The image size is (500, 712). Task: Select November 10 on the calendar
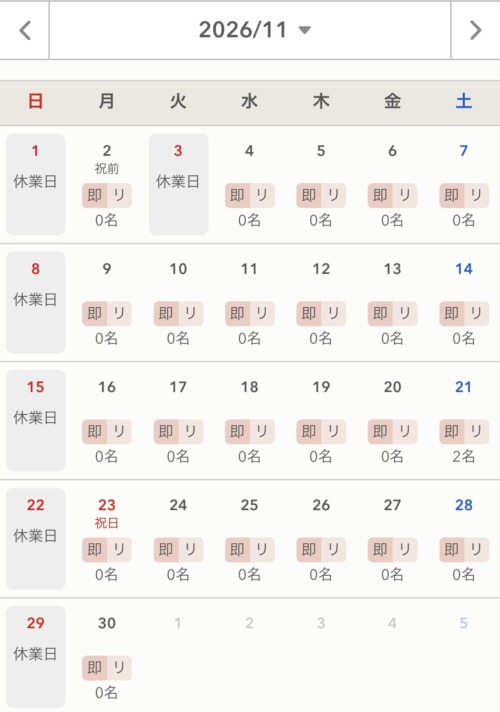178,302
